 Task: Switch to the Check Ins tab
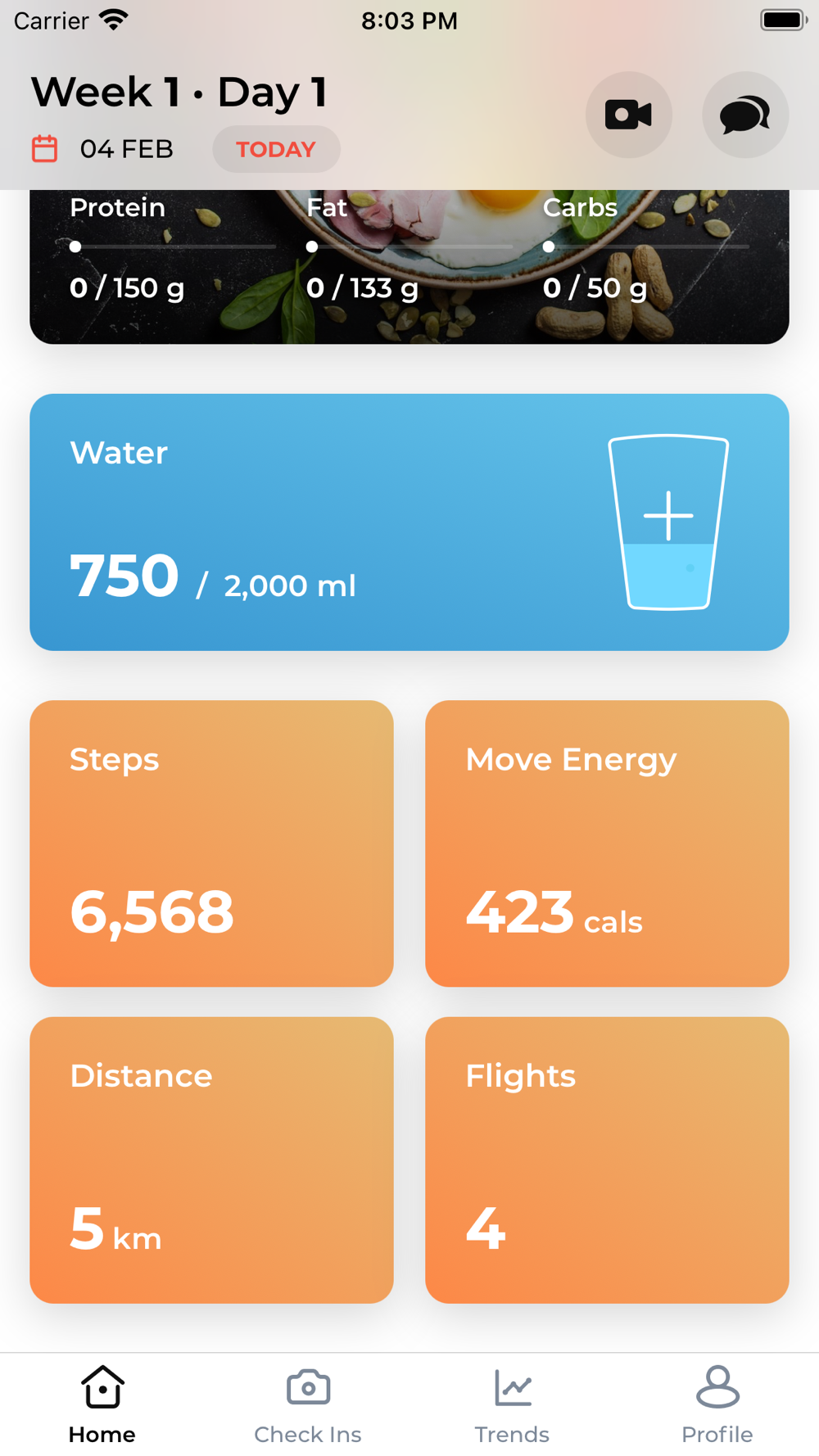tap(307, 1405)
